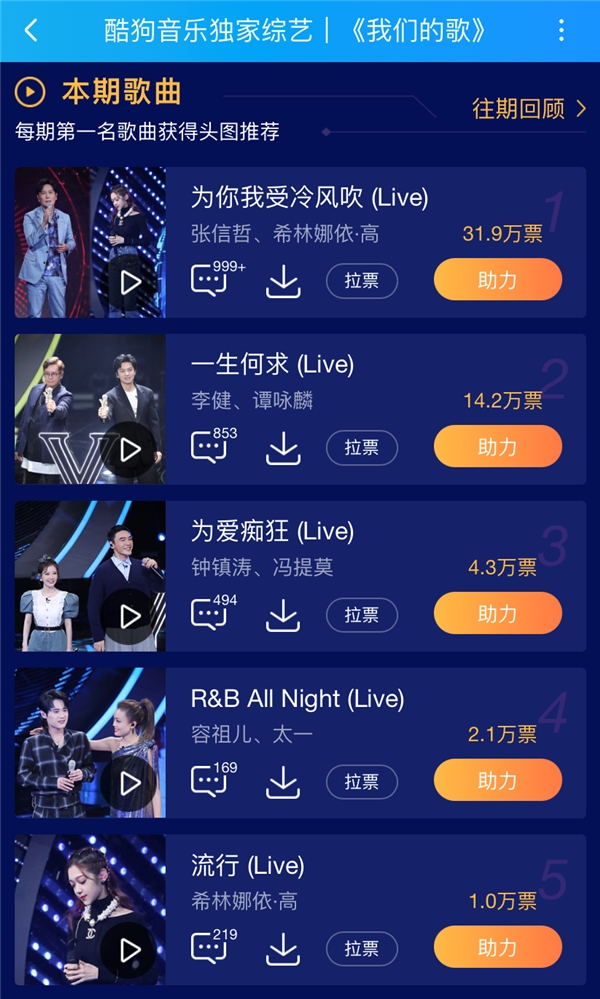Open comments for 为你我受冷风吹
The image size is (600, 999).
click(x=210, y=280)
